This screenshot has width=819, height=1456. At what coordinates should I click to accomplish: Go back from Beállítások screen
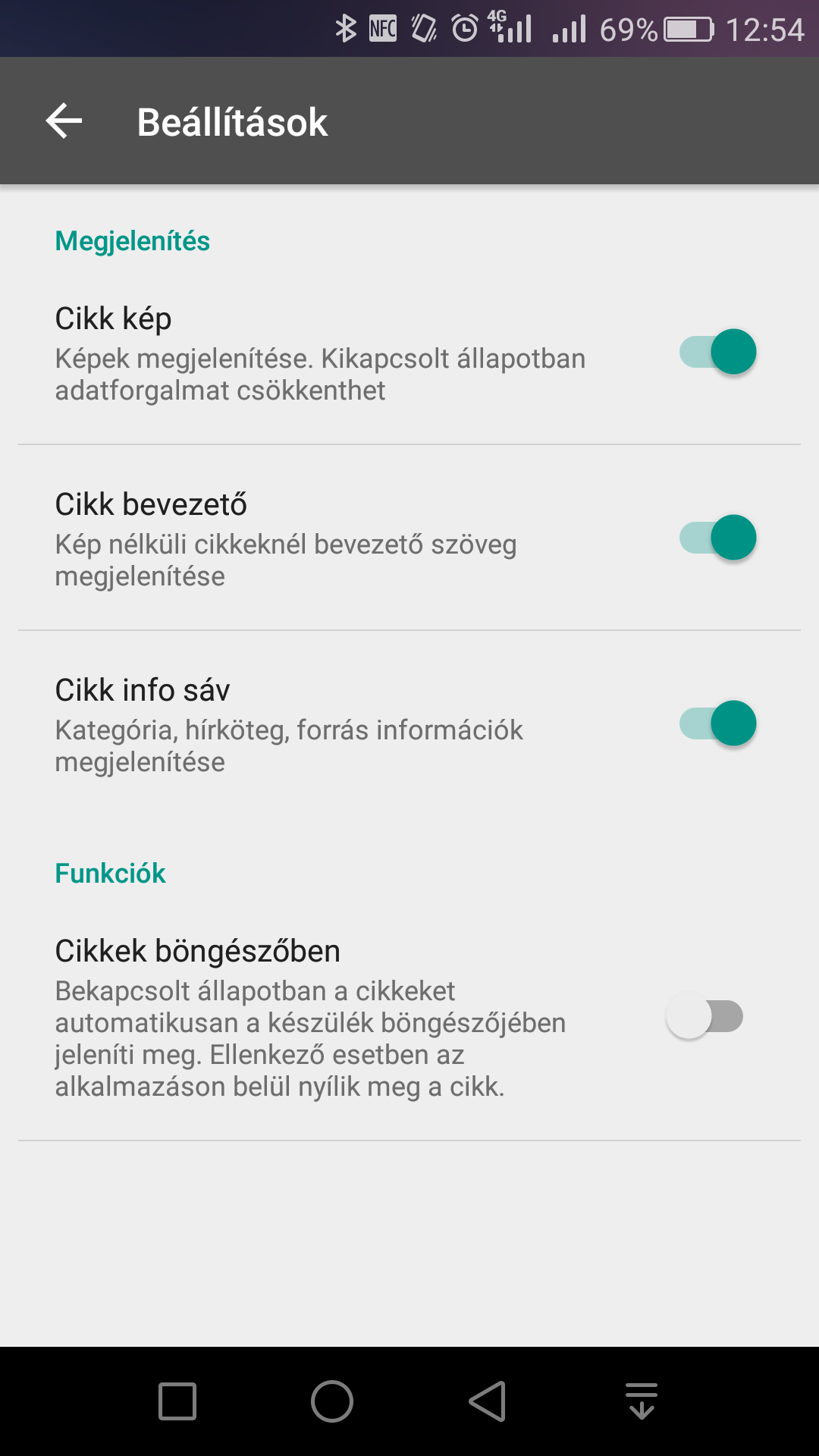[x=64, y=121]
